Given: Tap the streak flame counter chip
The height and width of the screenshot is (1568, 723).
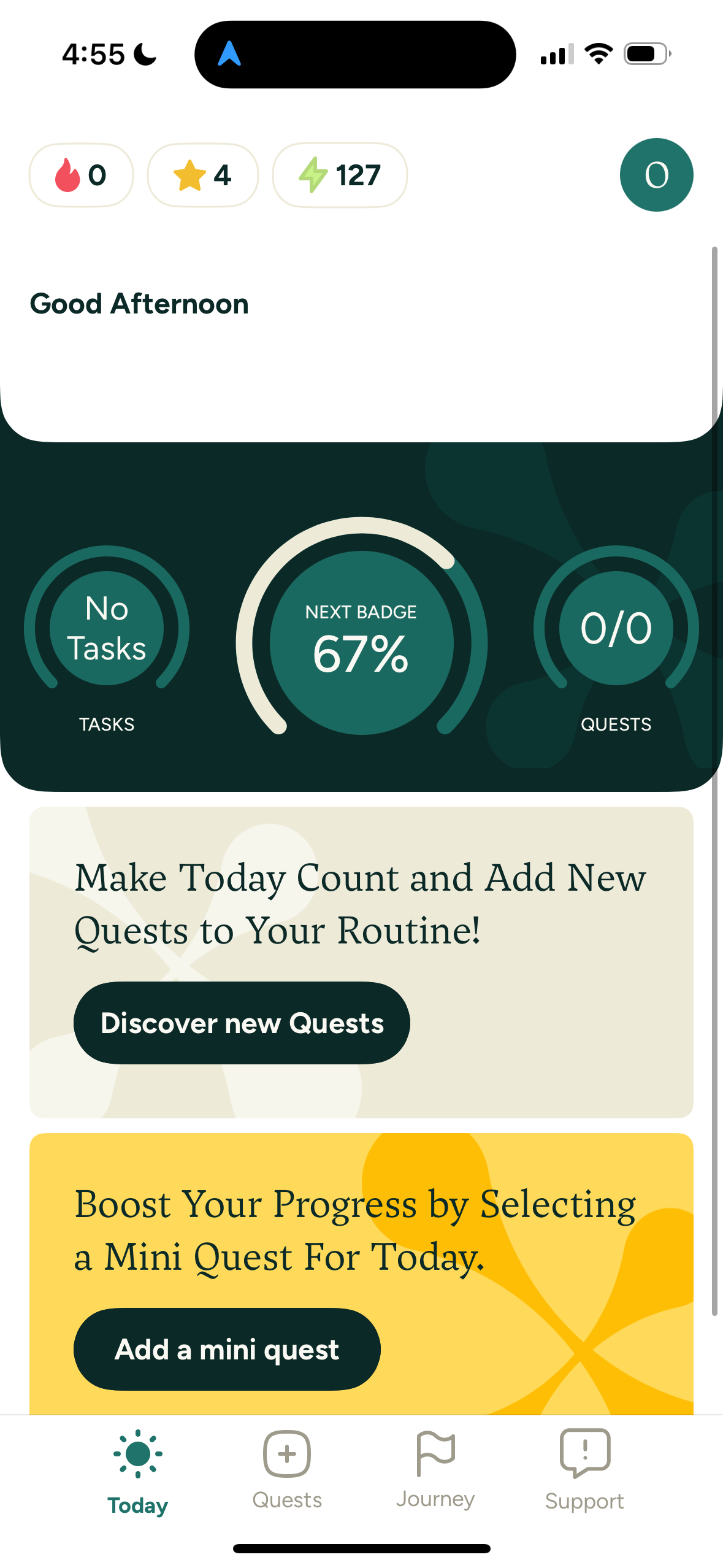Looking at the screenshot, I should [81, 175].
